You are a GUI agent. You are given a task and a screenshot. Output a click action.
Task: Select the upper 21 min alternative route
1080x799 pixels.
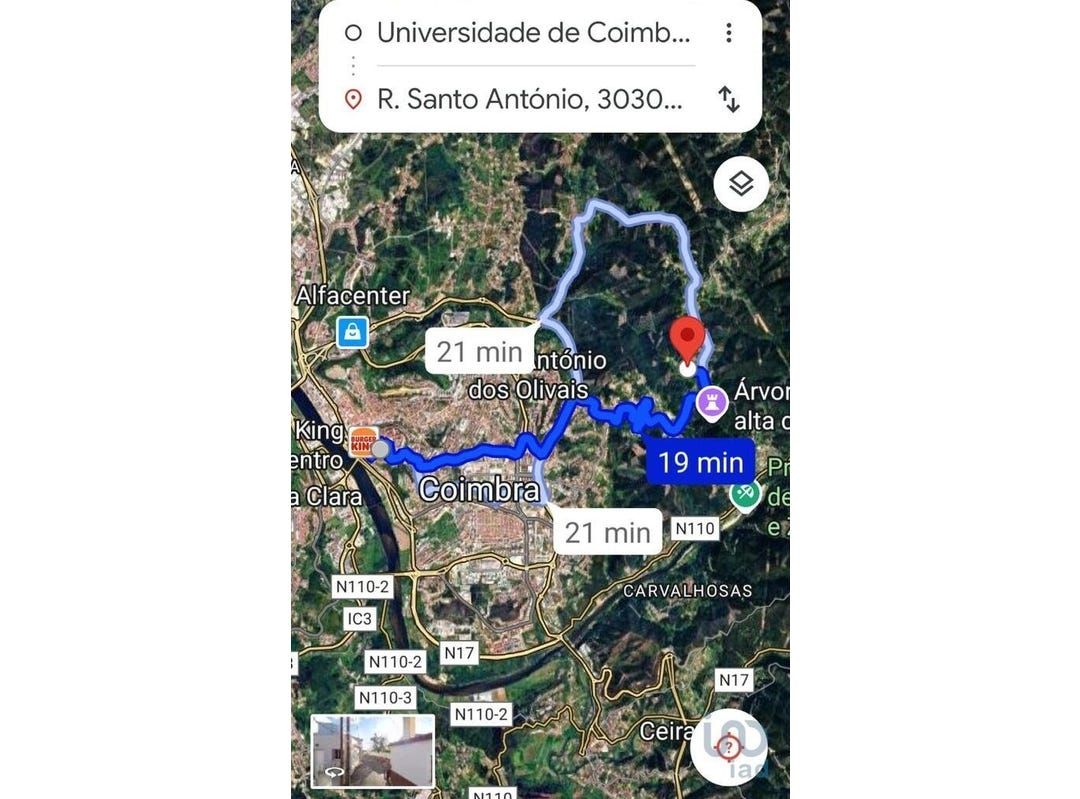(x=480, y=351)
